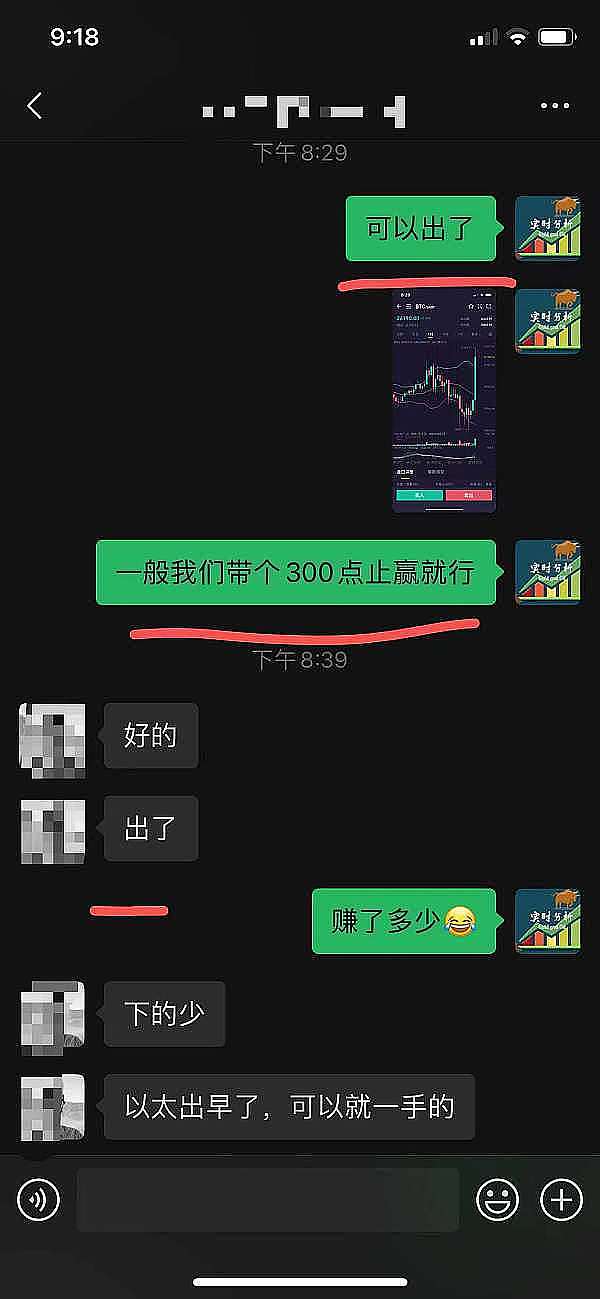Open the emoji picker

[x=497, y=1199]
